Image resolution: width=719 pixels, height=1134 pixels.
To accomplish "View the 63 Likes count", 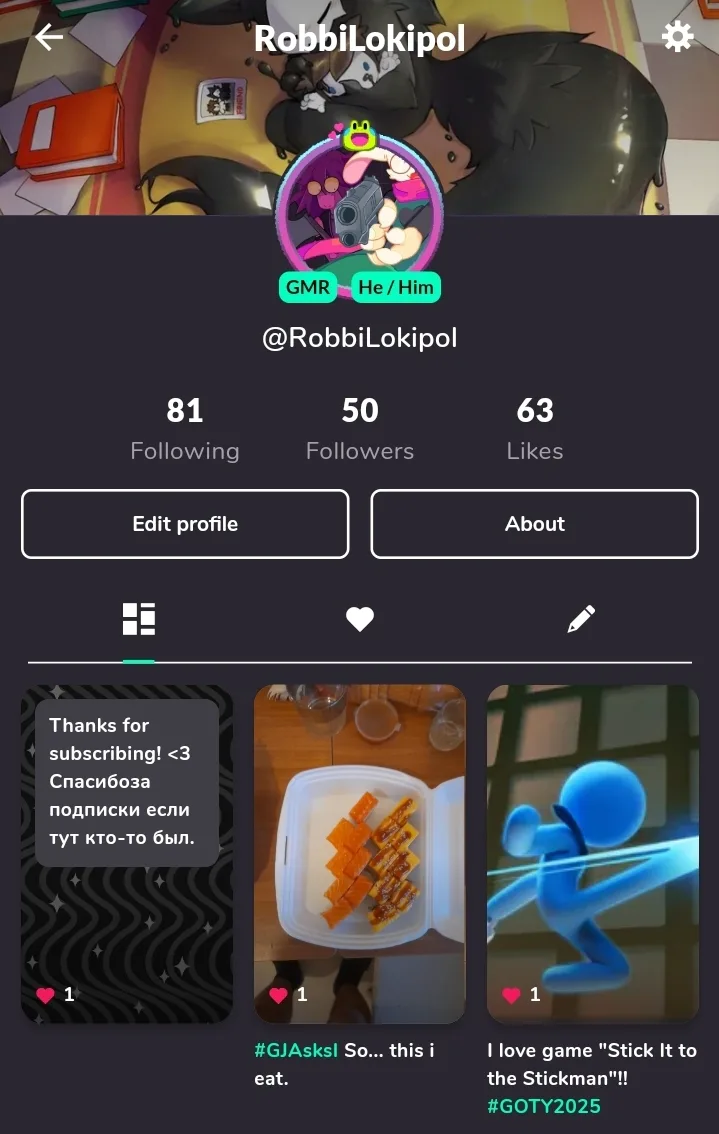I will tap(535, 428).
